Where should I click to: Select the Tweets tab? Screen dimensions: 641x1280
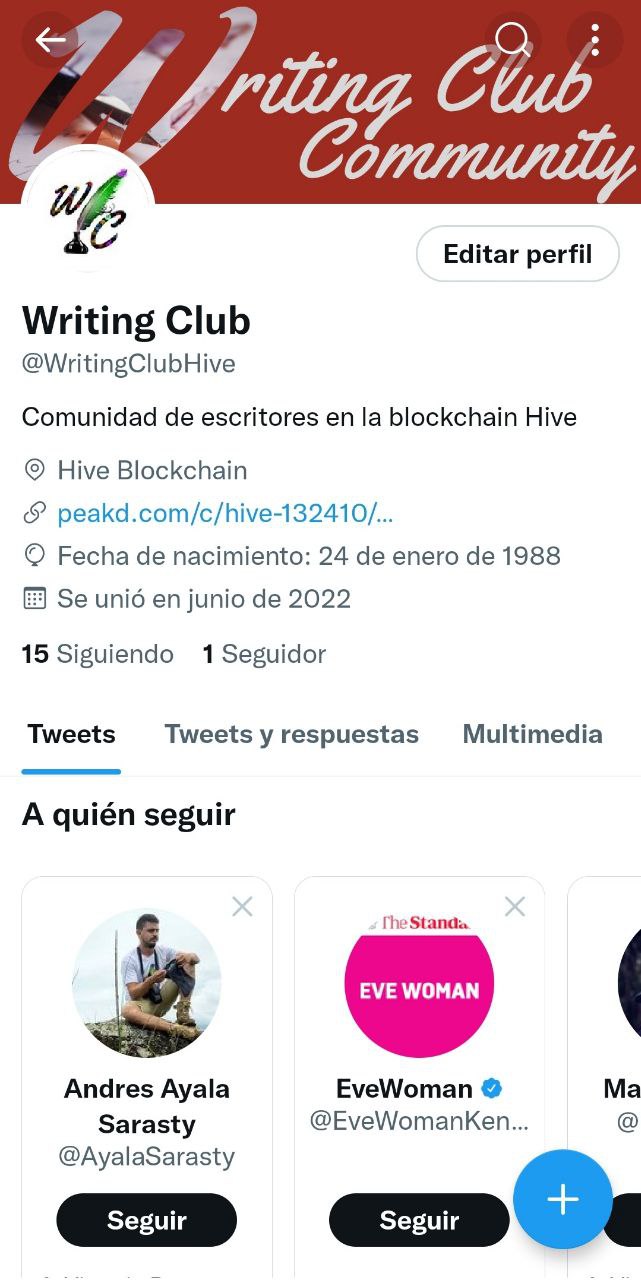71,734
